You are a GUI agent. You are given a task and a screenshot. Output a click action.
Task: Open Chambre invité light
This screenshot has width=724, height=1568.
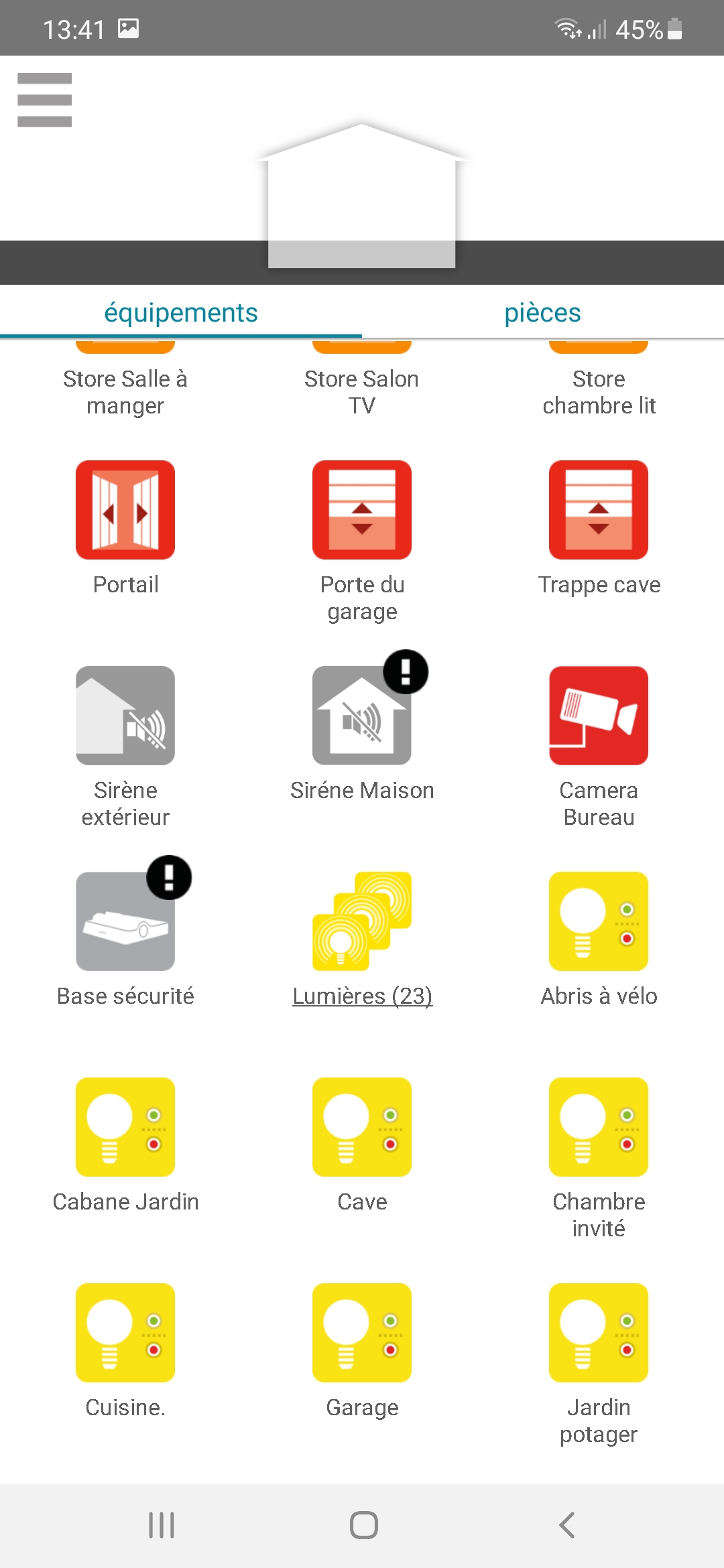599,1127
